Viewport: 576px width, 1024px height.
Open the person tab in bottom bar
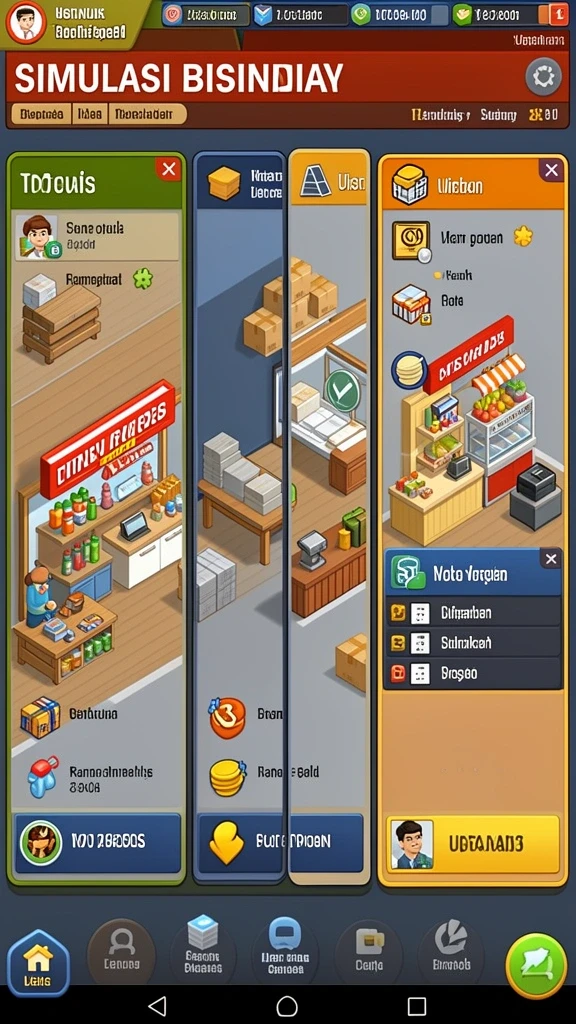click(121, 952)
